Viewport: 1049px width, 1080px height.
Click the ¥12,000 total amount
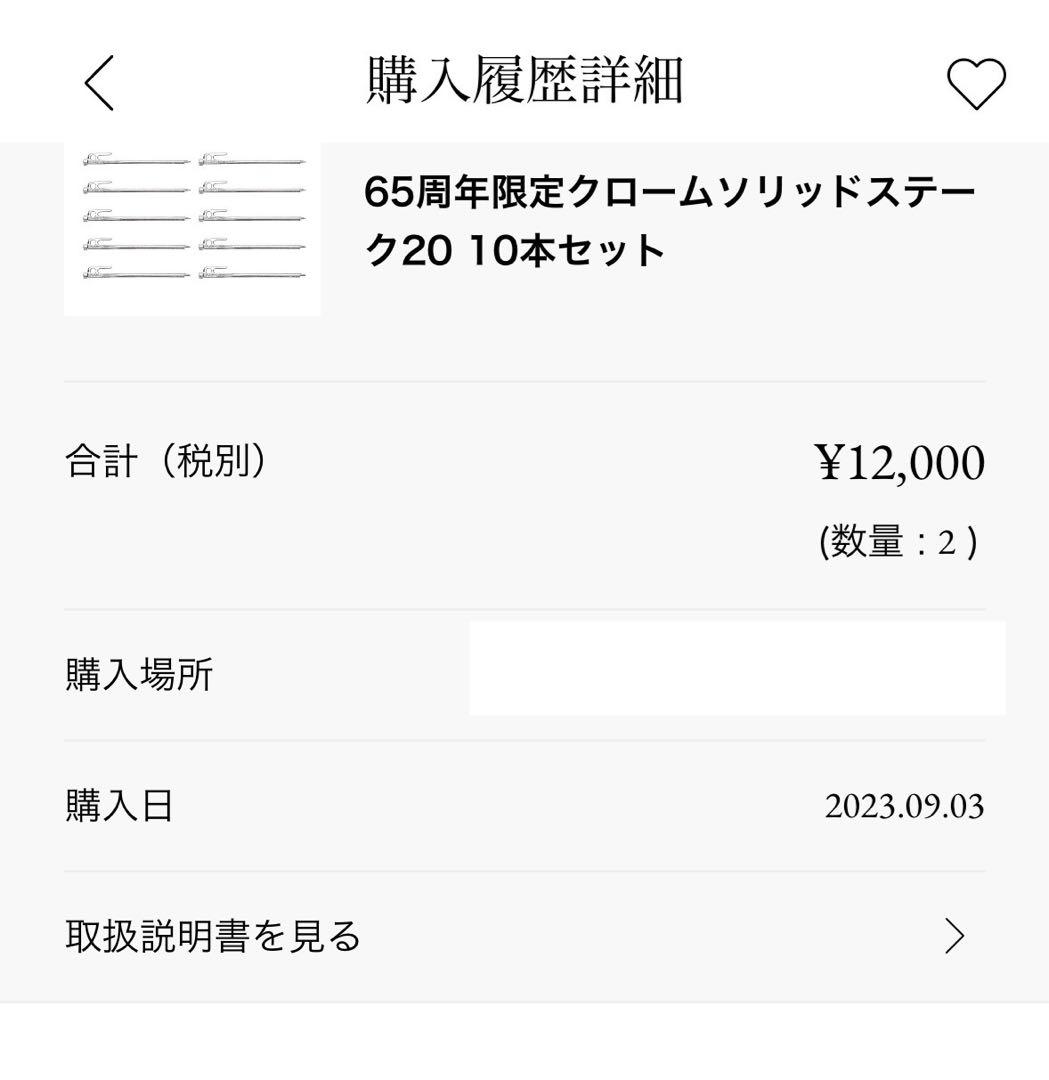coord(899,462)
